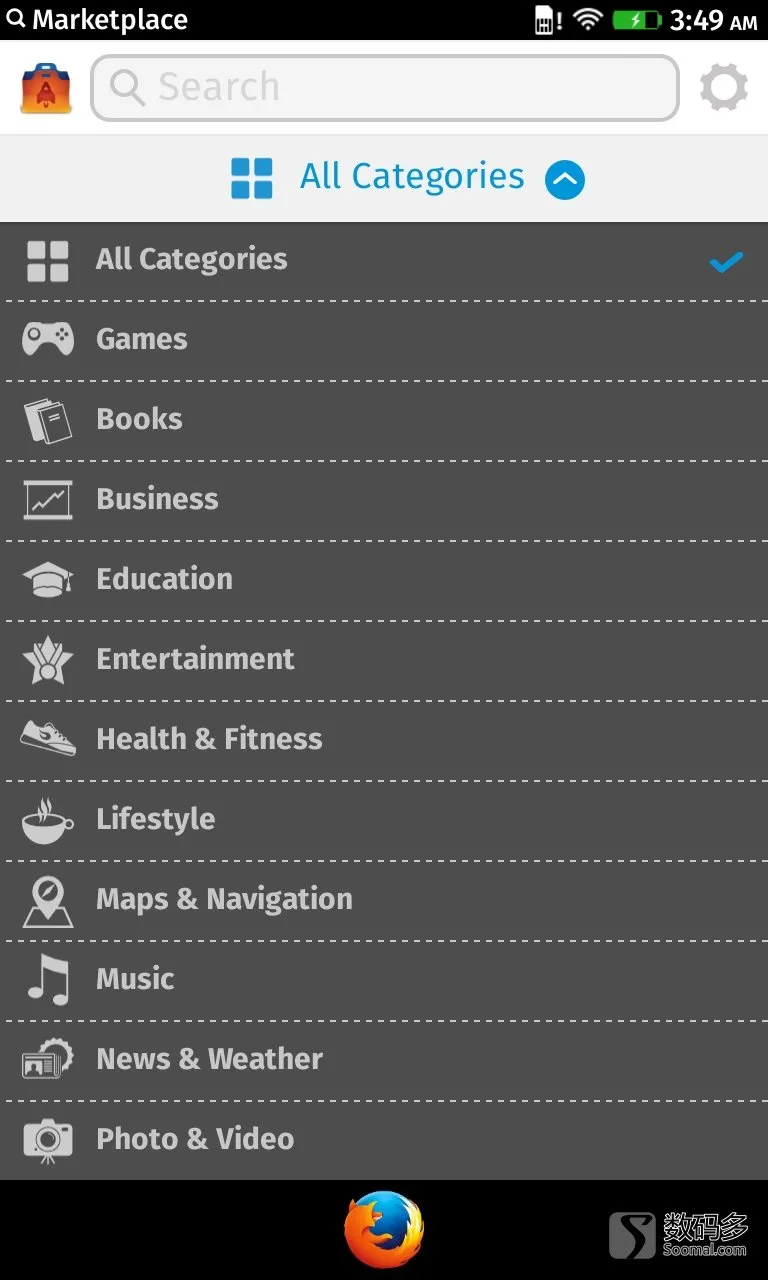
Task: Go to Health & Fitness apps
Action: (384, 741)
